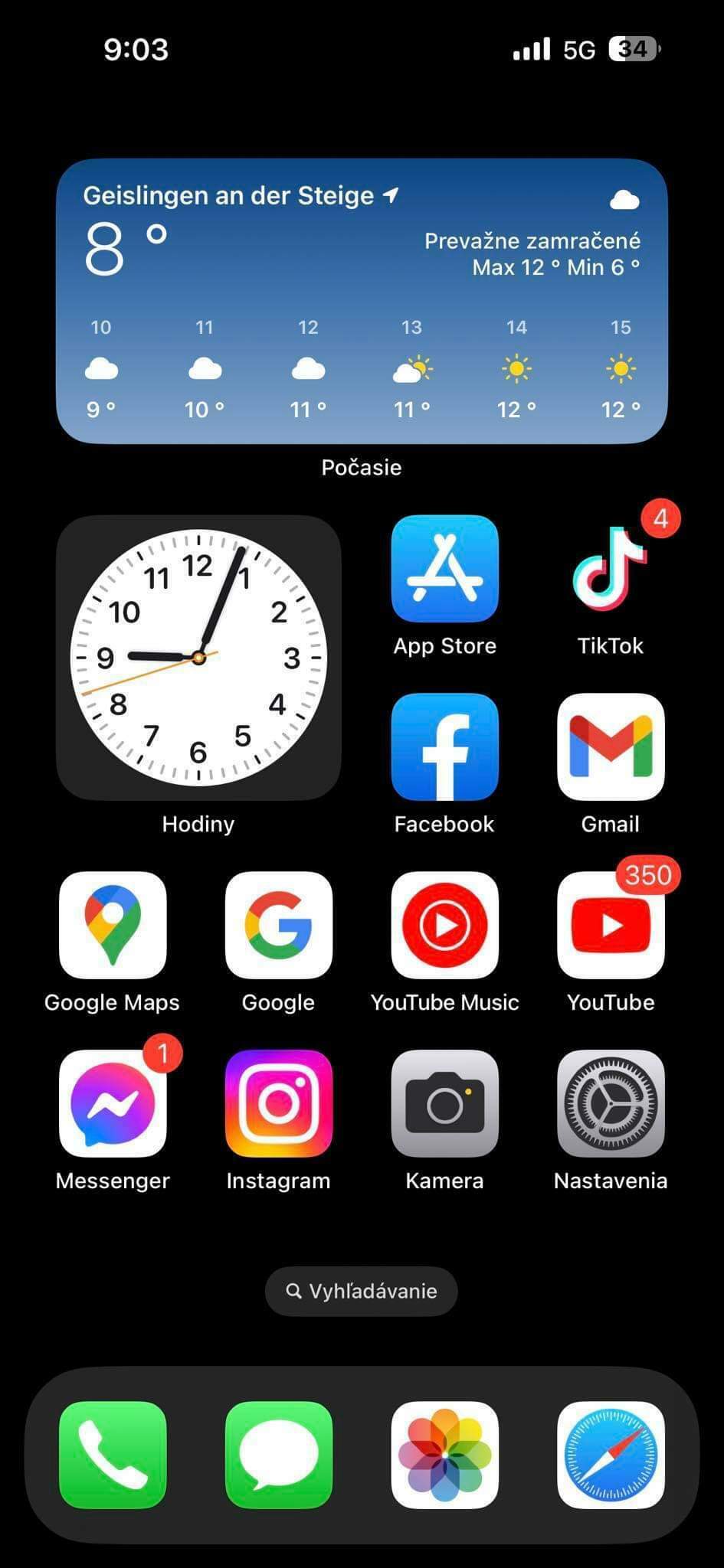Open the Phone app in dock
724x1568 pixels.
113,1455
